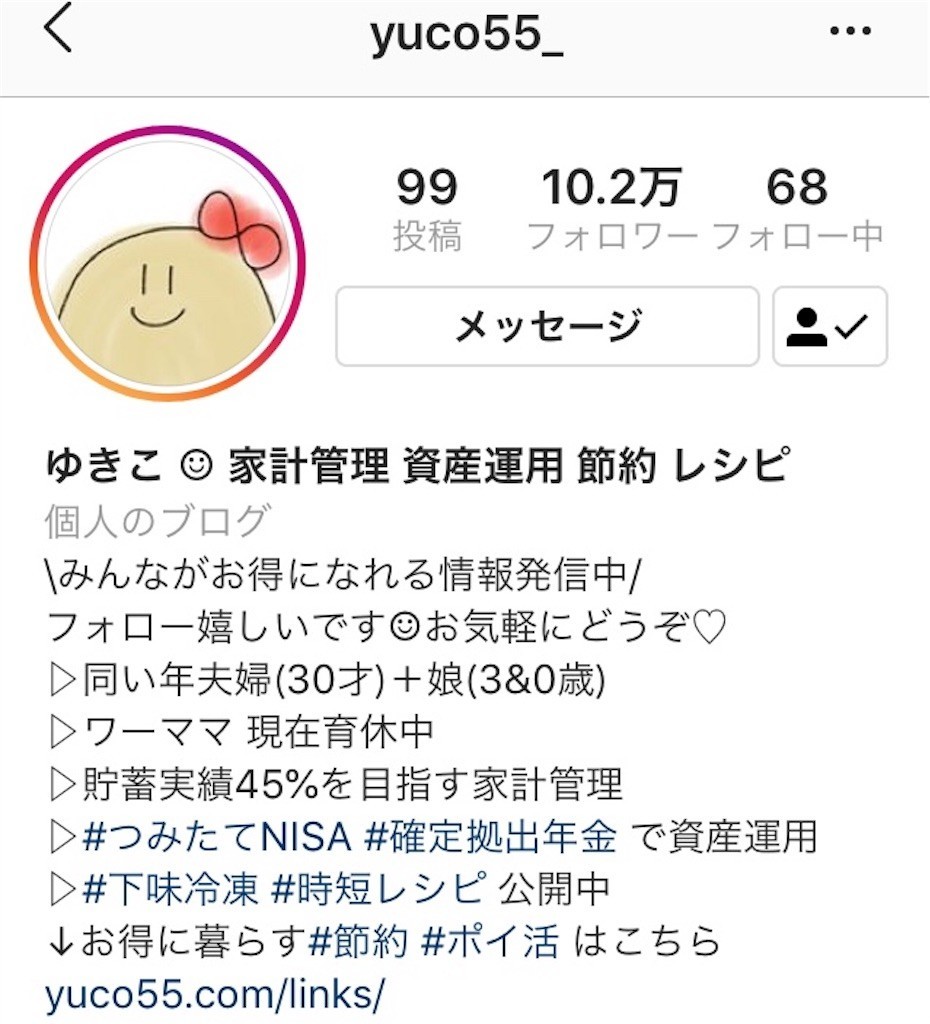Image resolution: width=930 pixels, height=1024 pixels.
Task: Open the three-dot options menu
Action: tap(851, 33)
